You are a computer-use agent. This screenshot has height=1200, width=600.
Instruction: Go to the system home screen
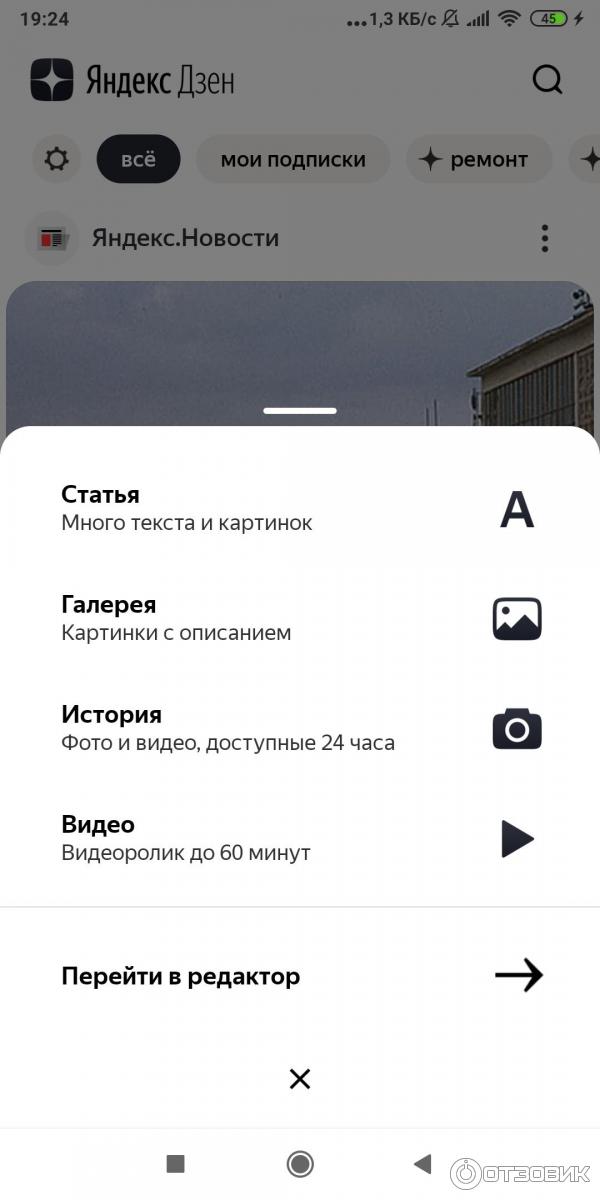click(x=300, y=1163)
